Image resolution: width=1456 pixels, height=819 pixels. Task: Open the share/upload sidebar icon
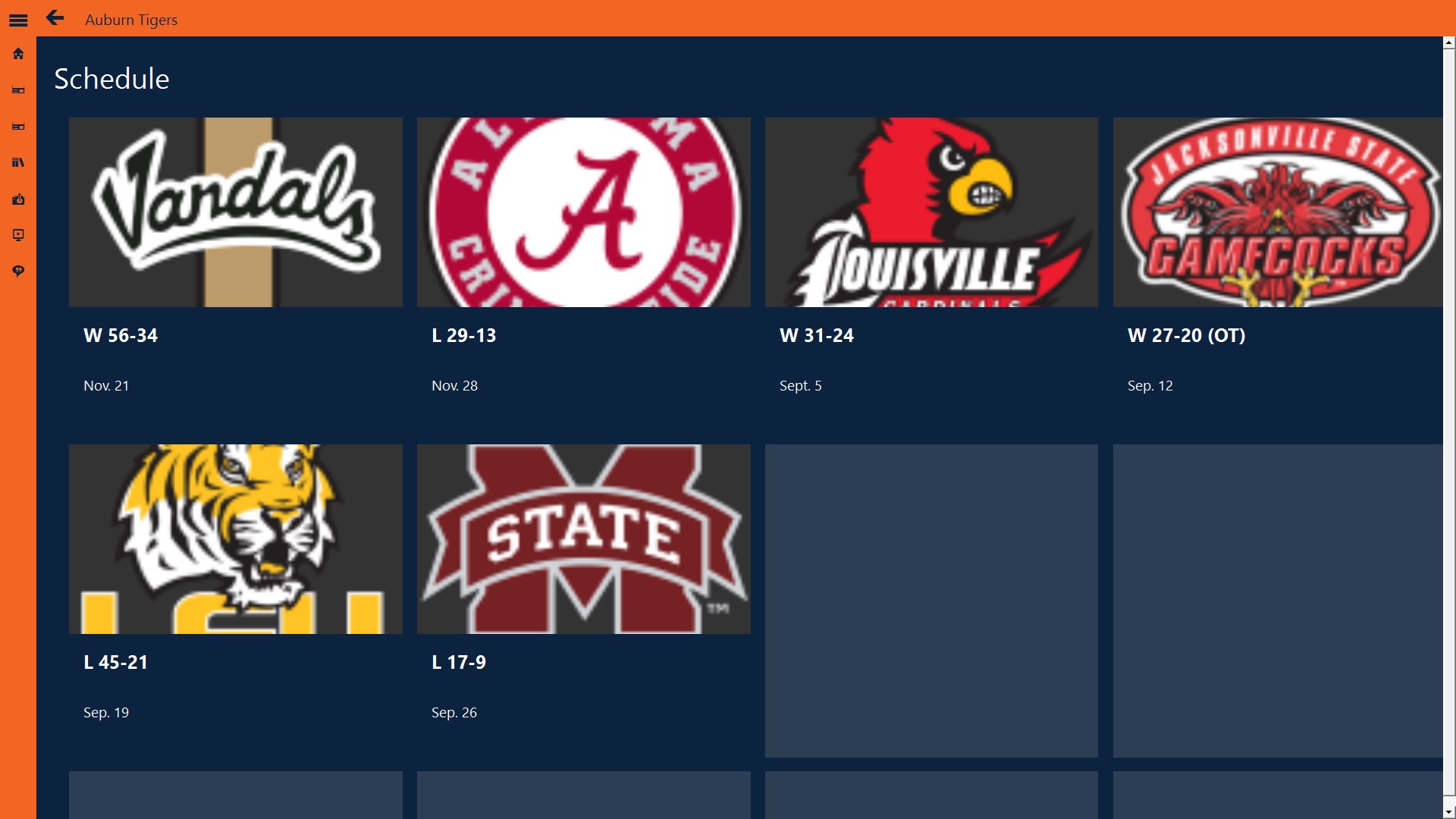pos(18,199)
